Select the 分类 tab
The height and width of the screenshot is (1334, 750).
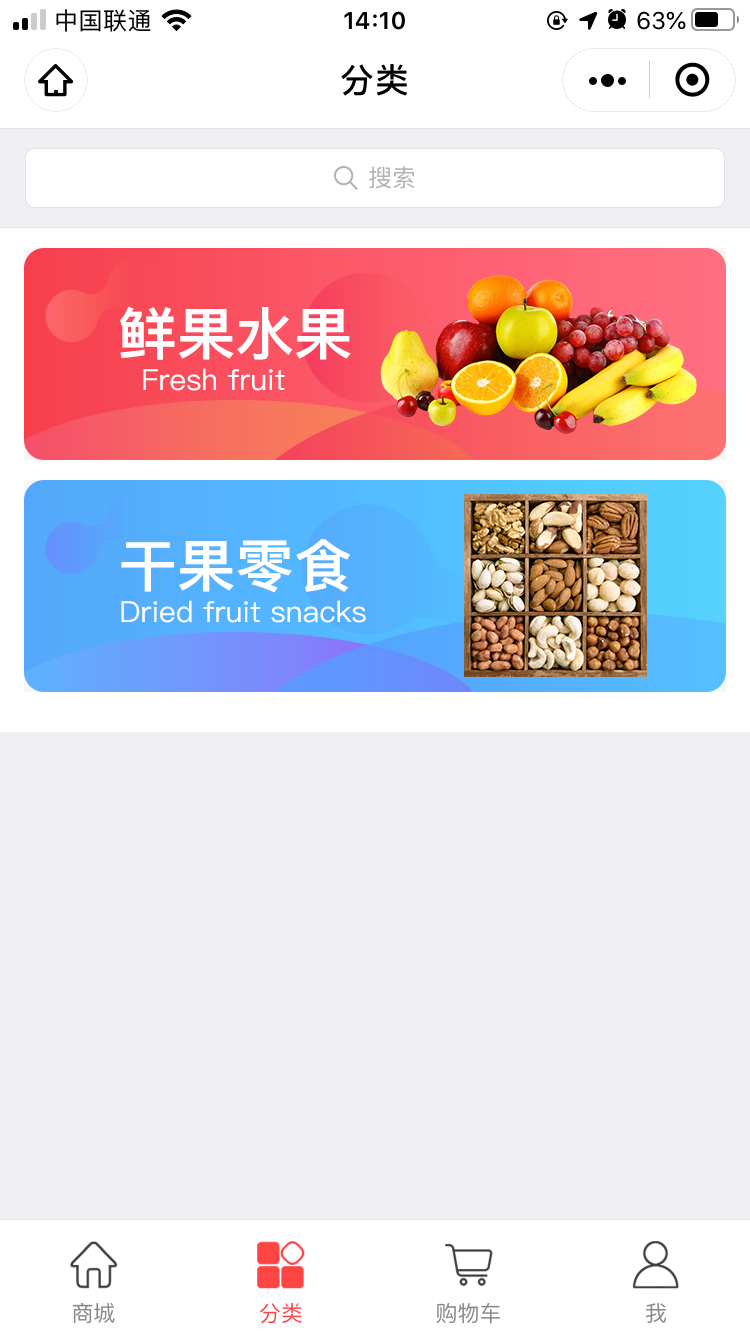(x=281, y=1282)
